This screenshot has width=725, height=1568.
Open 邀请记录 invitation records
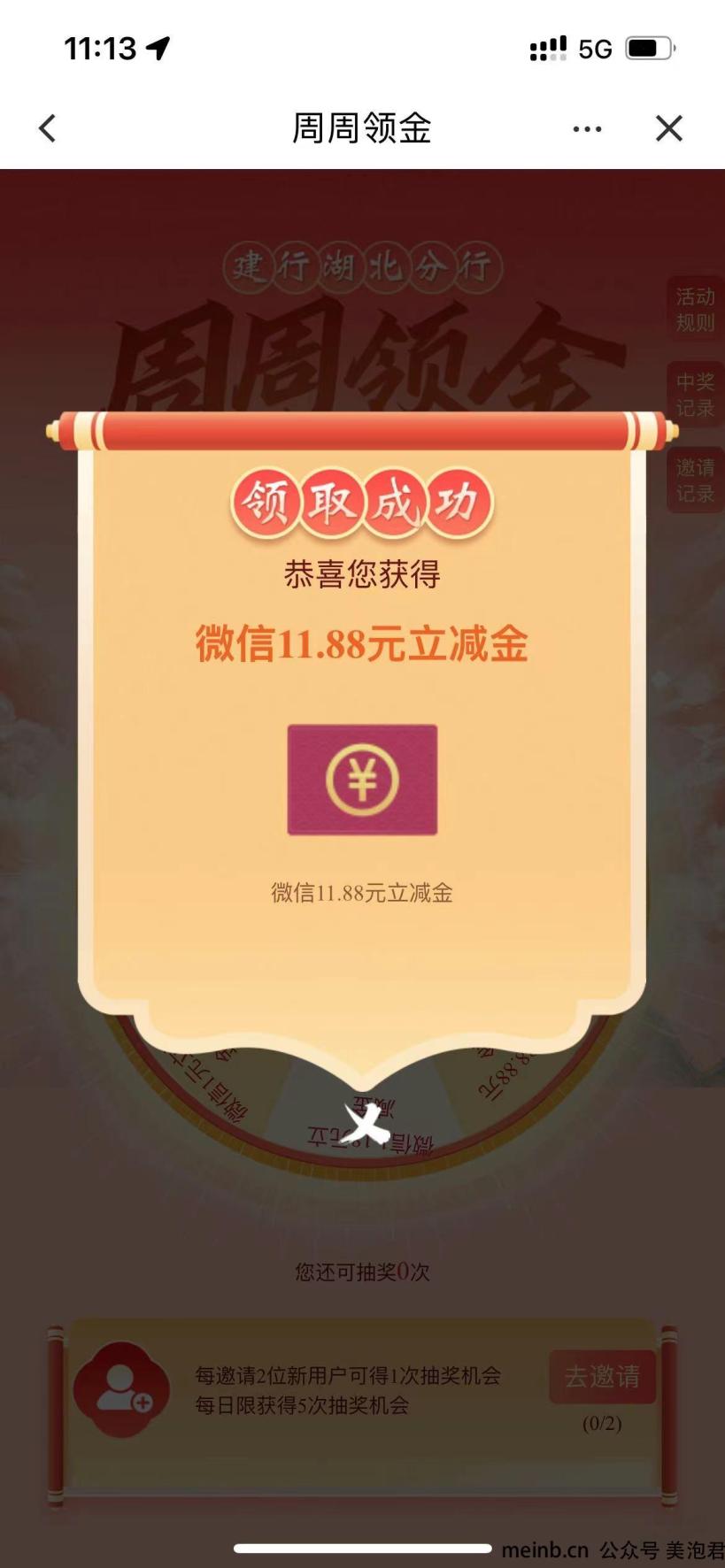click(x=695, y=480)
